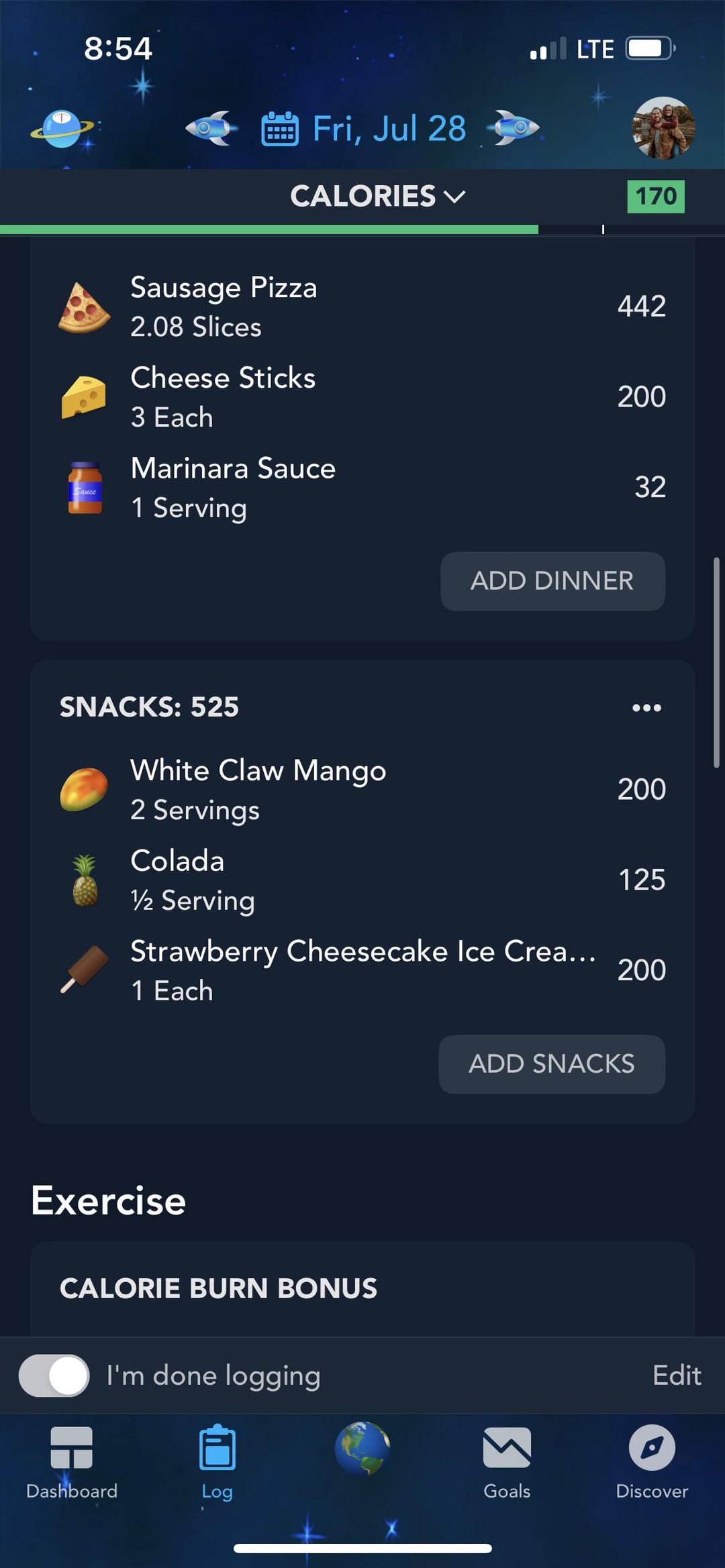Go to previous day with left rocket
The height and width of the screenshot is (1568, 725).
[x=211, y=127]
